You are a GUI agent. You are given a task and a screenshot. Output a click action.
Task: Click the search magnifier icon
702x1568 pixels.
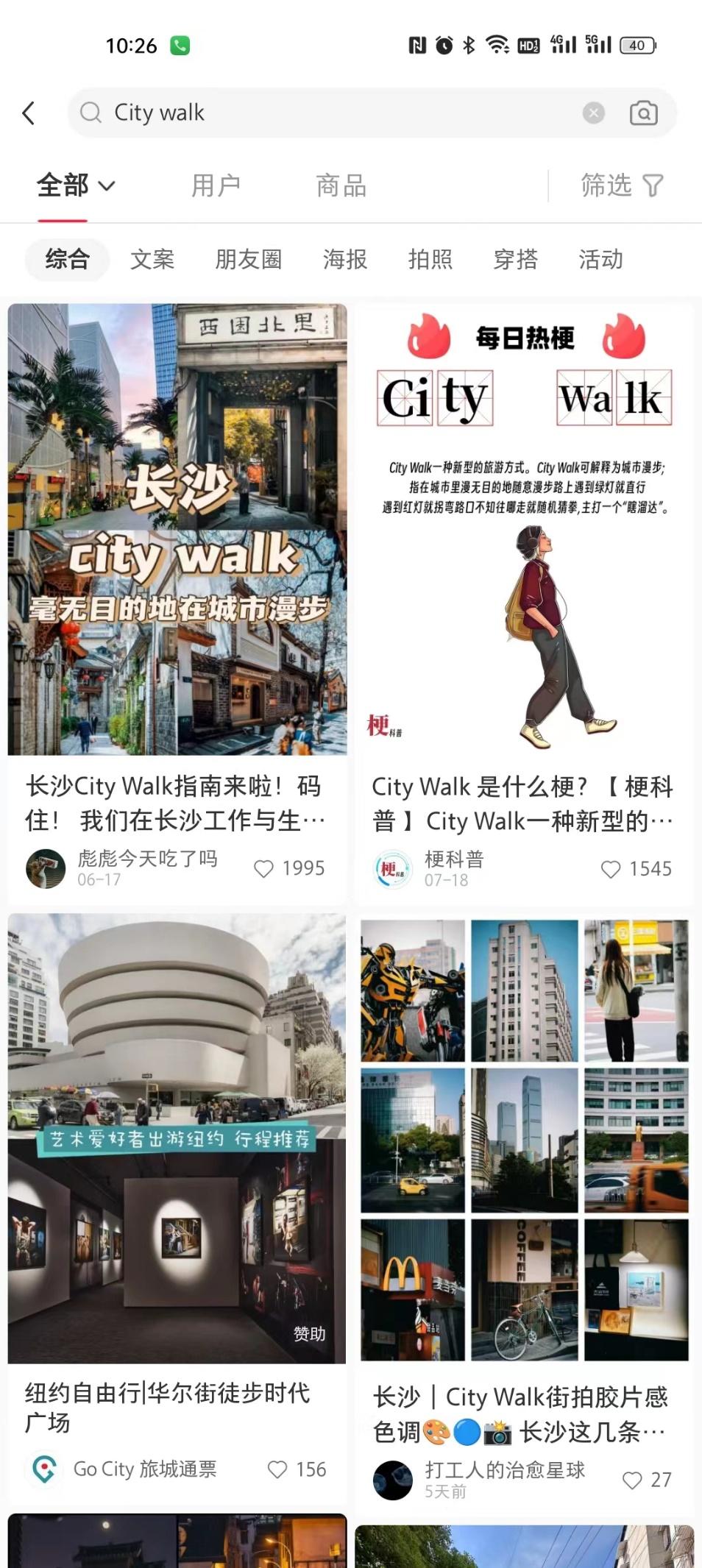pyautogui.click(x=89, y=113)
